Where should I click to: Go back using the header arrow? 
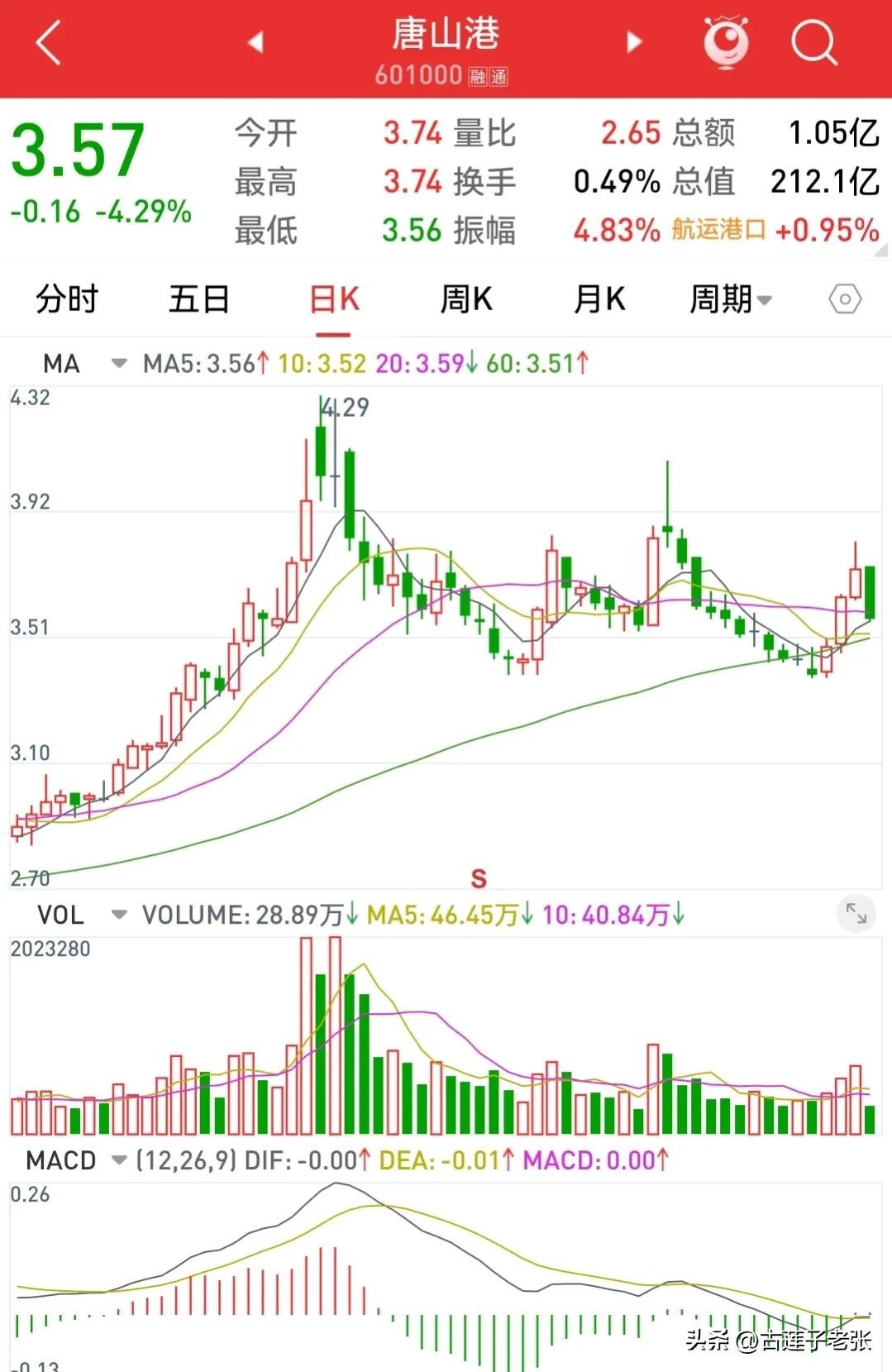pyautogui.click(x=49, y=43)
